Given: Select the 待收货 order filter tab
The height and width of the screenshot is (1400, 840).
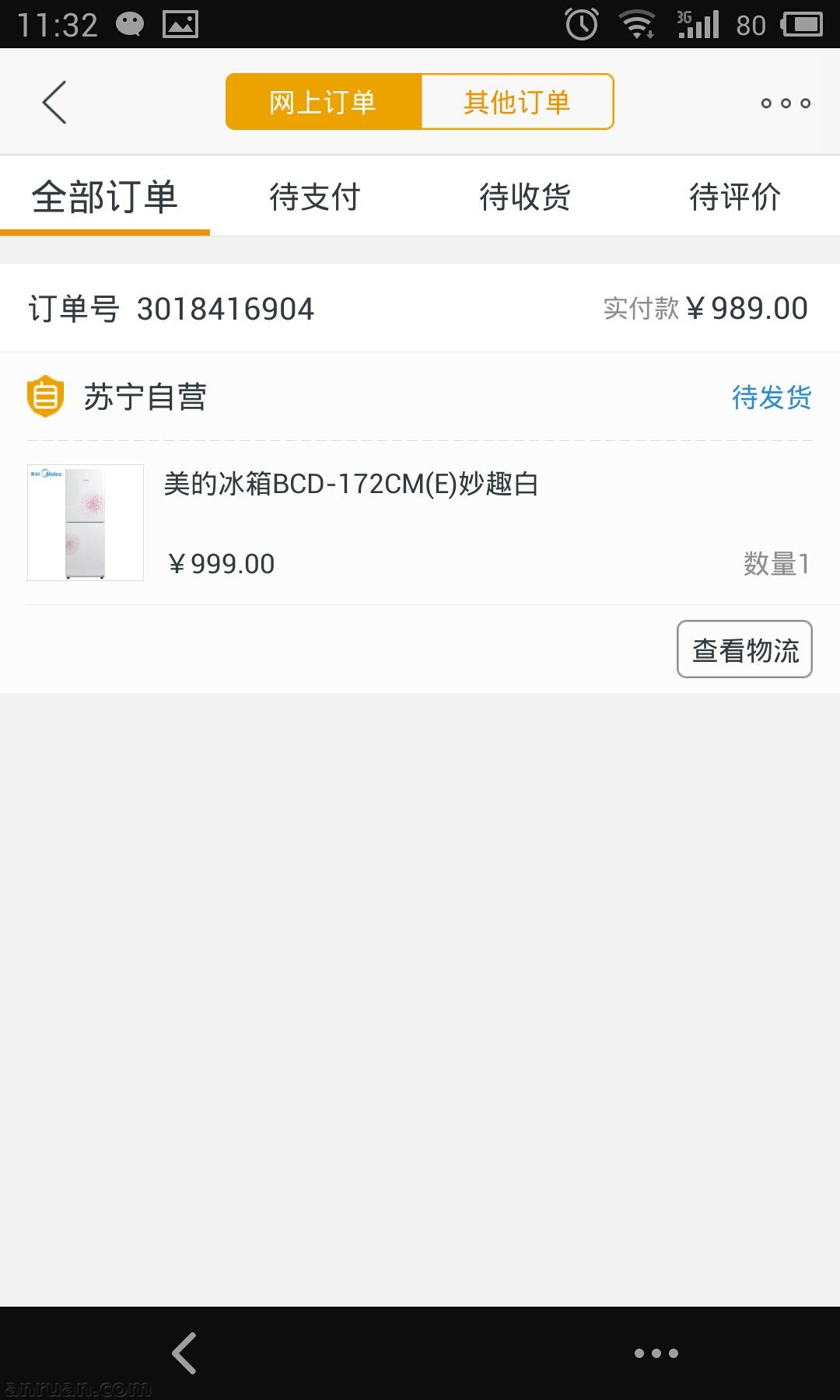Looking at the screenshot, I should click(x=525, y=197).
